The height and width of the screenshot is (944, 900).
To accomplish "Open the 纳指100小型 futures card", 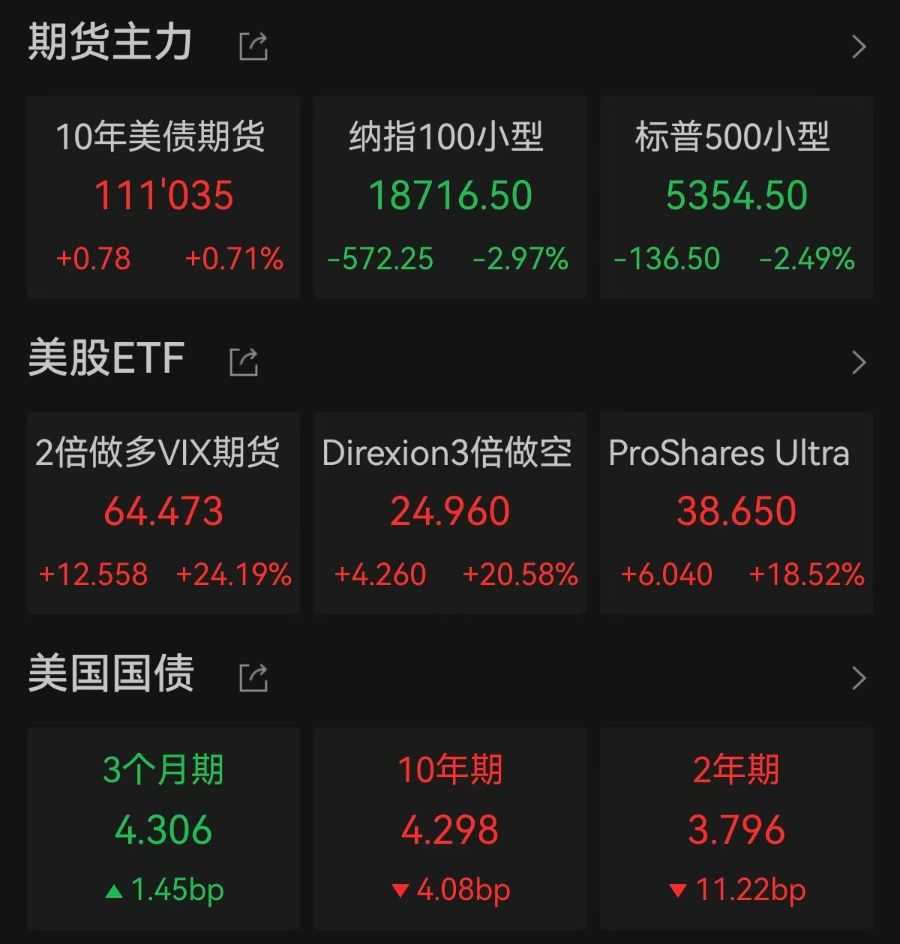I will coord(450,197).
